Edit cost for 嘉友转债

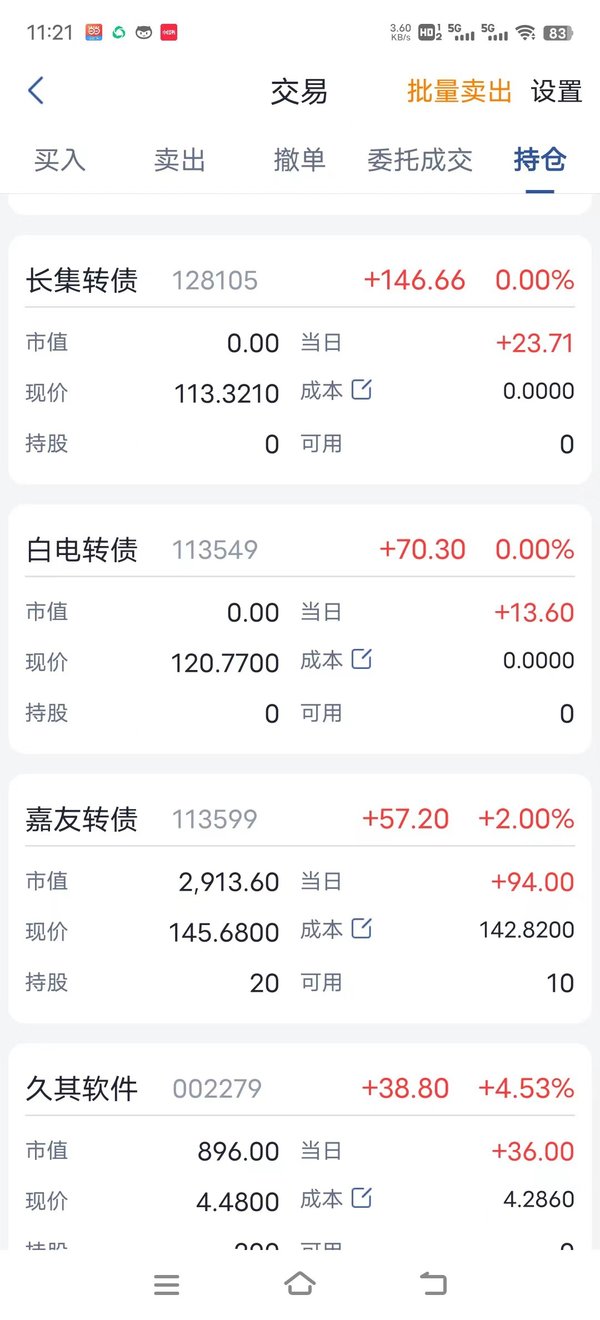(x=362, y=928)
